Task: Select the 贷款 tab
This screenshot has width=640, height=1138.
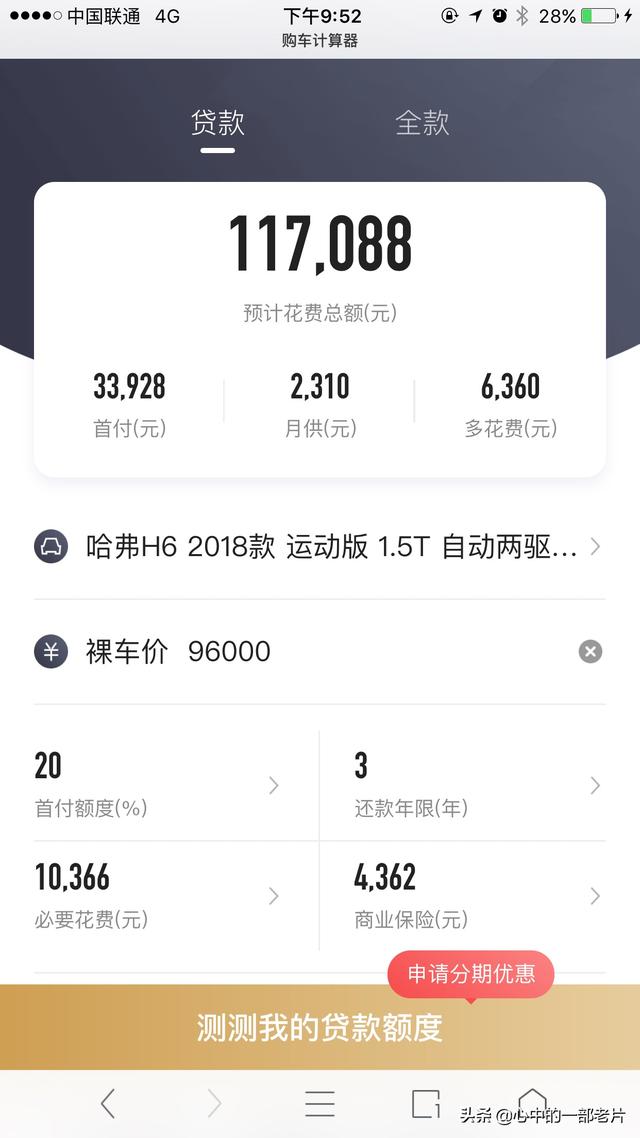Action: click(218, 123)
